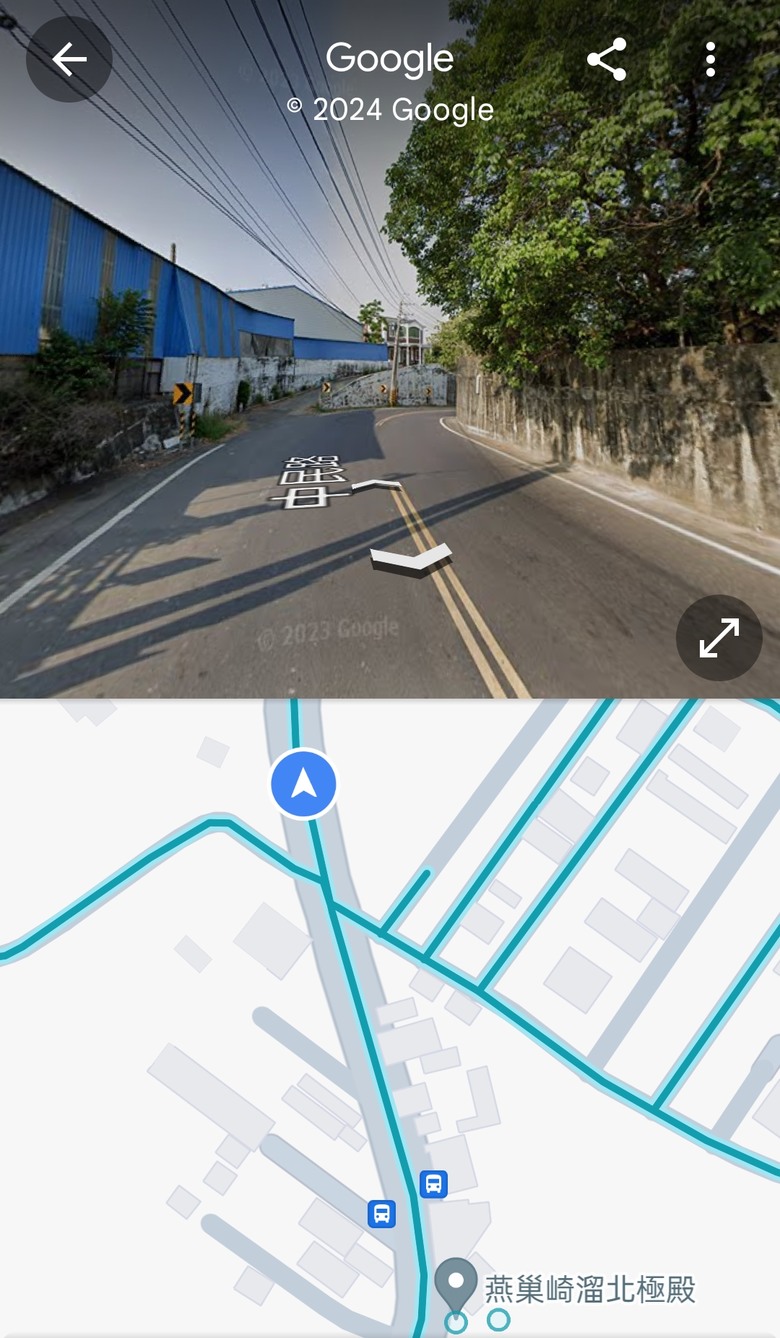Select the bus stop icon on the right

[x=433, y=1184]
